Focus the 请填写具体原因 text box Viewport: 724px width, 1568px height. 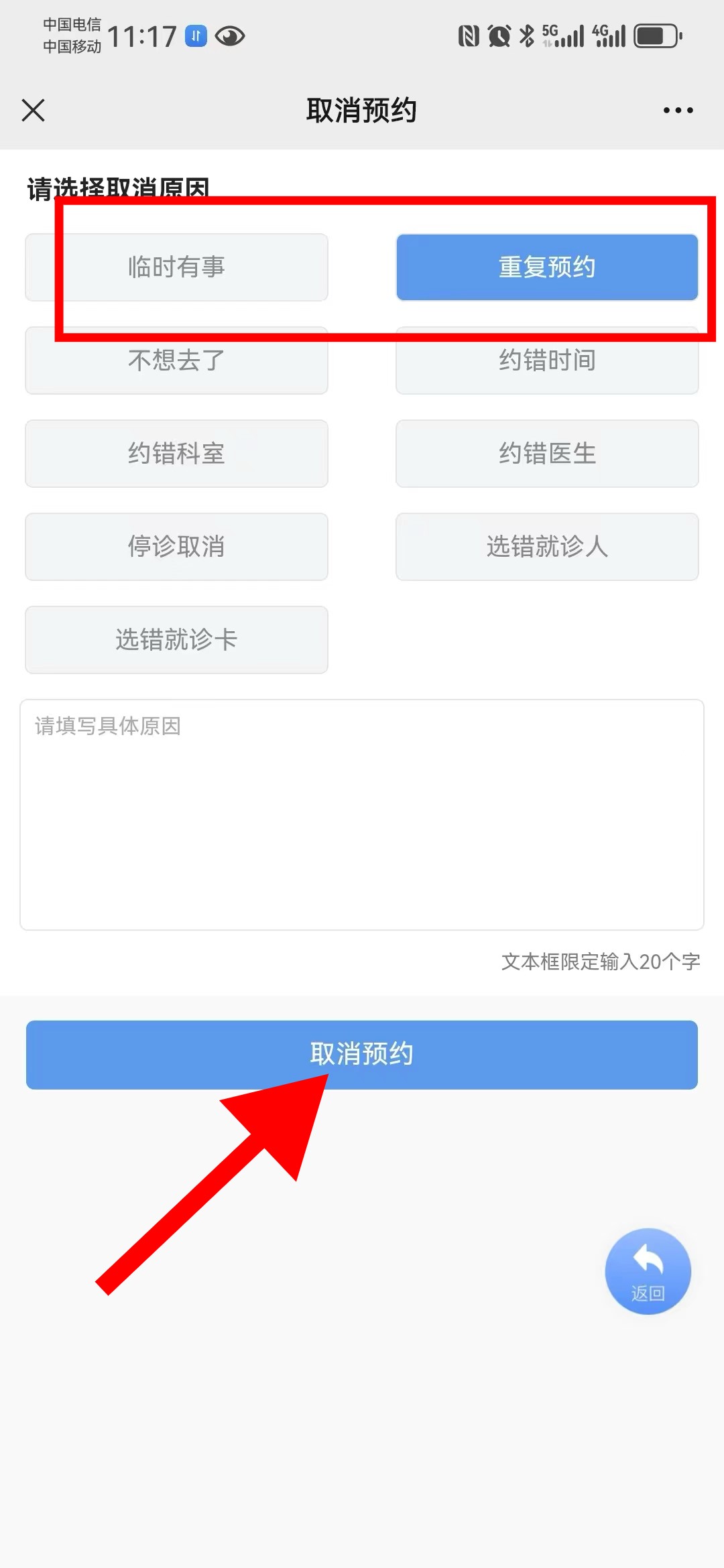(362, 814)
